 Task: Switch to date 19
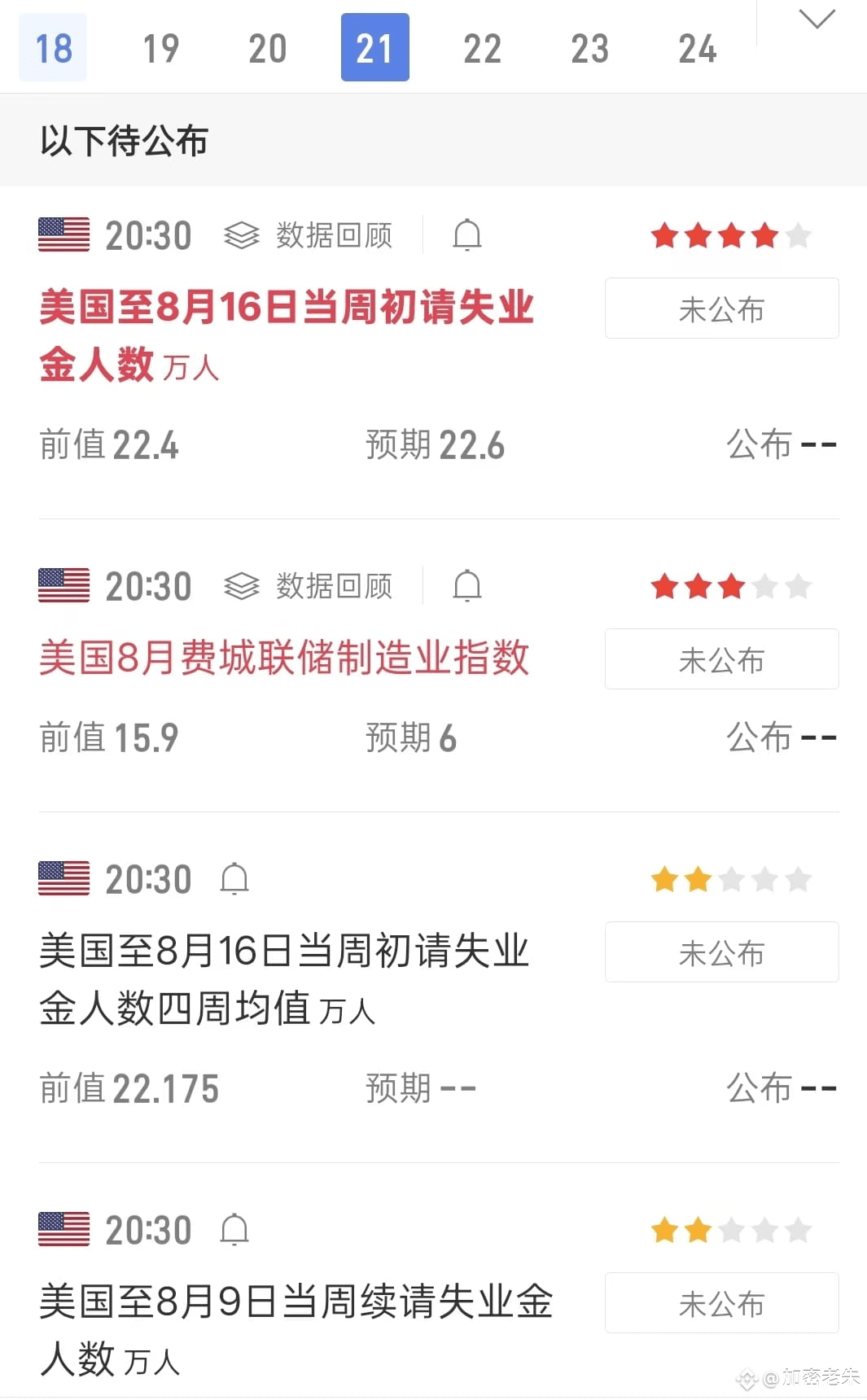pyautogui.click(x=160, y=48)
